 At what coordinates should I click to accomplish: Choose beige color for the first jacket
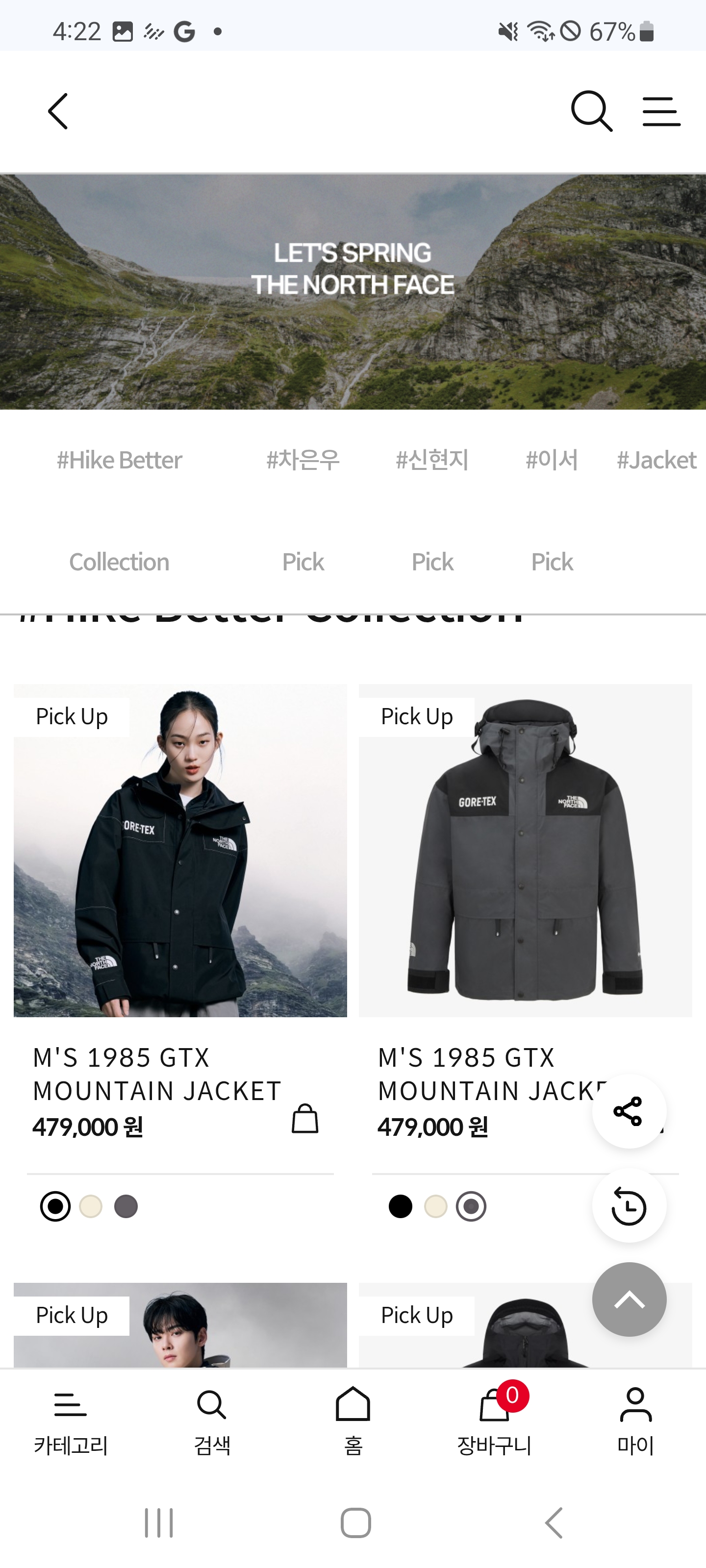(x=91, y=1206)
